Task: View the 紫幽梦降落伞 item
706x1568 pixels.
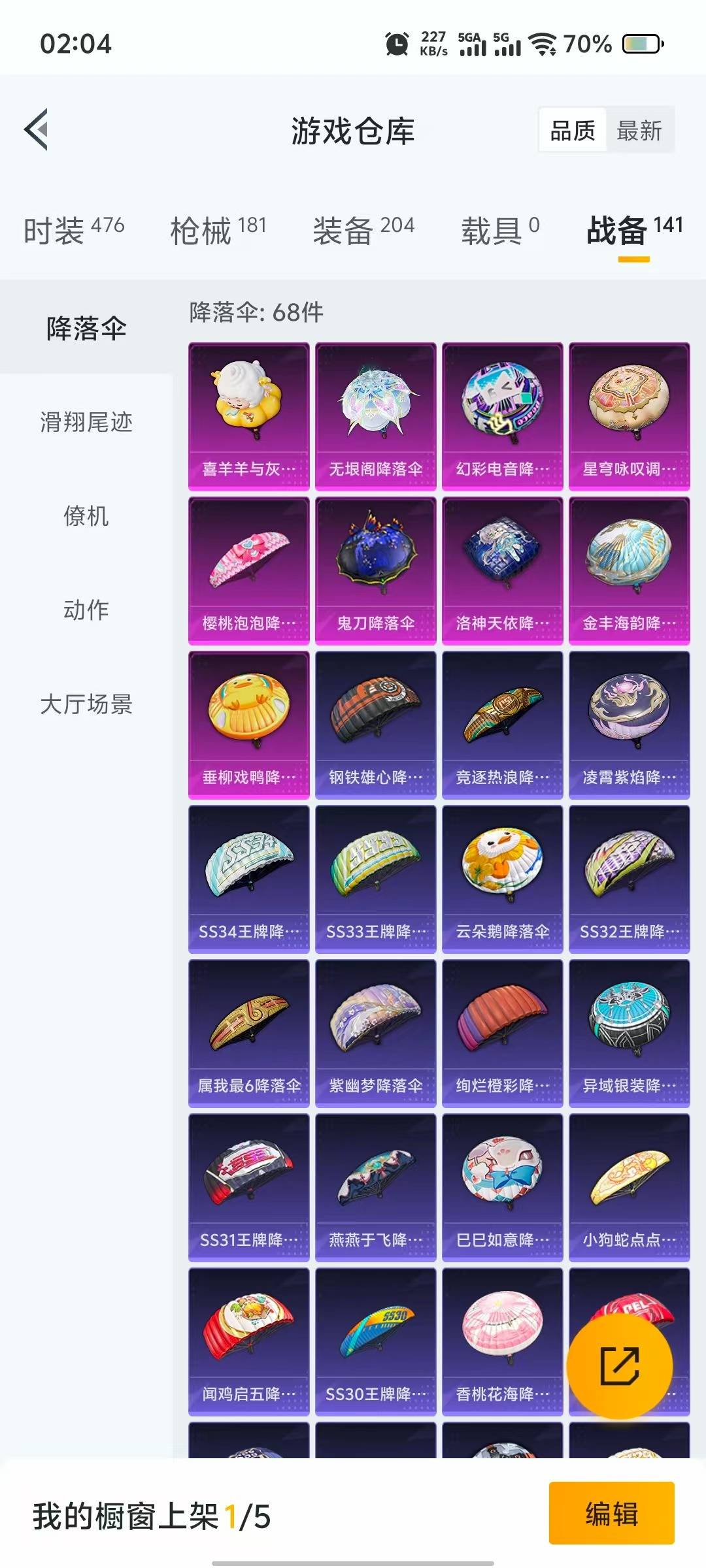Action: 376,1034
